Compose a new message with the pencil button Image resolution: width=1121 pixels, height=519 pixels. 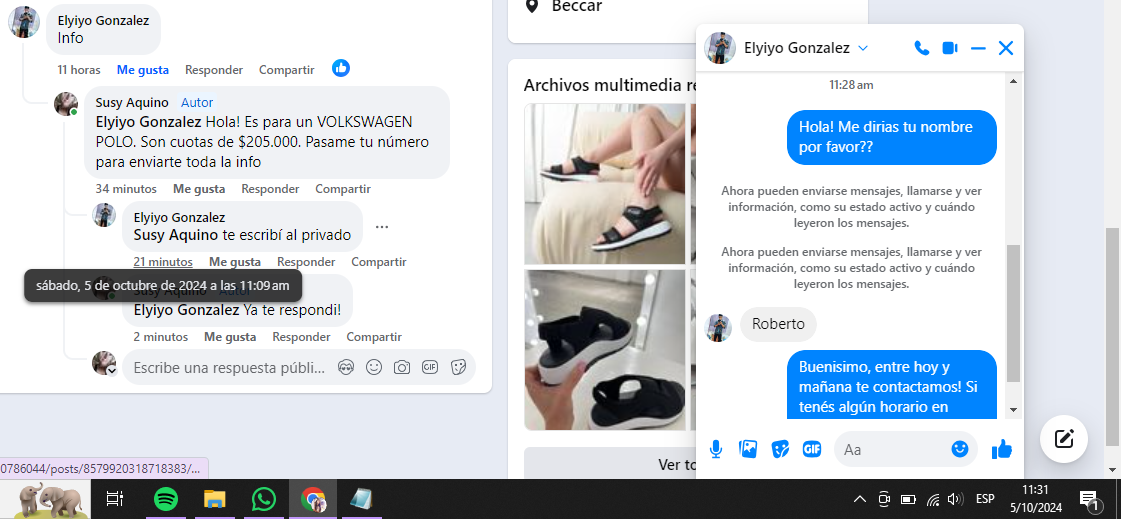coord(1064,438)
